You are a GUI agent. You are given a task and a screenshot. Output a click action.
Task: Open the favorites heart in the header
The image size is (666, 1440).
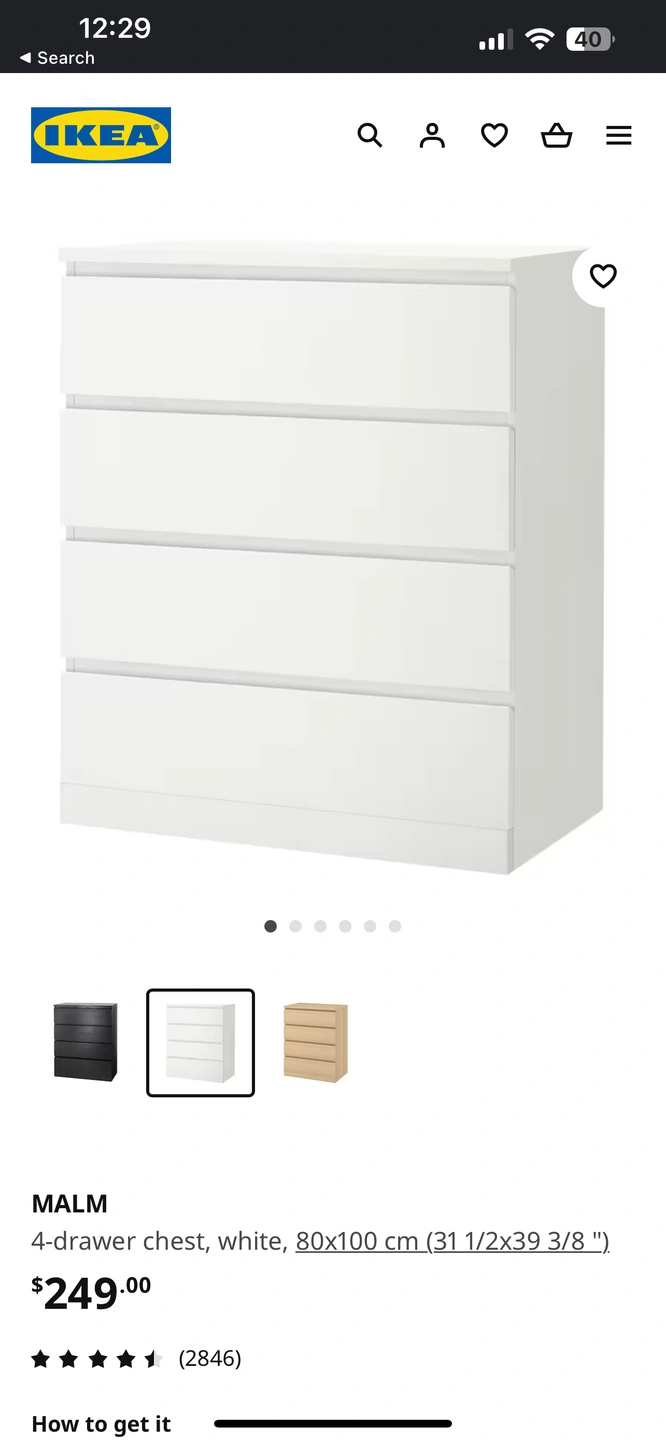coord(494,135)
